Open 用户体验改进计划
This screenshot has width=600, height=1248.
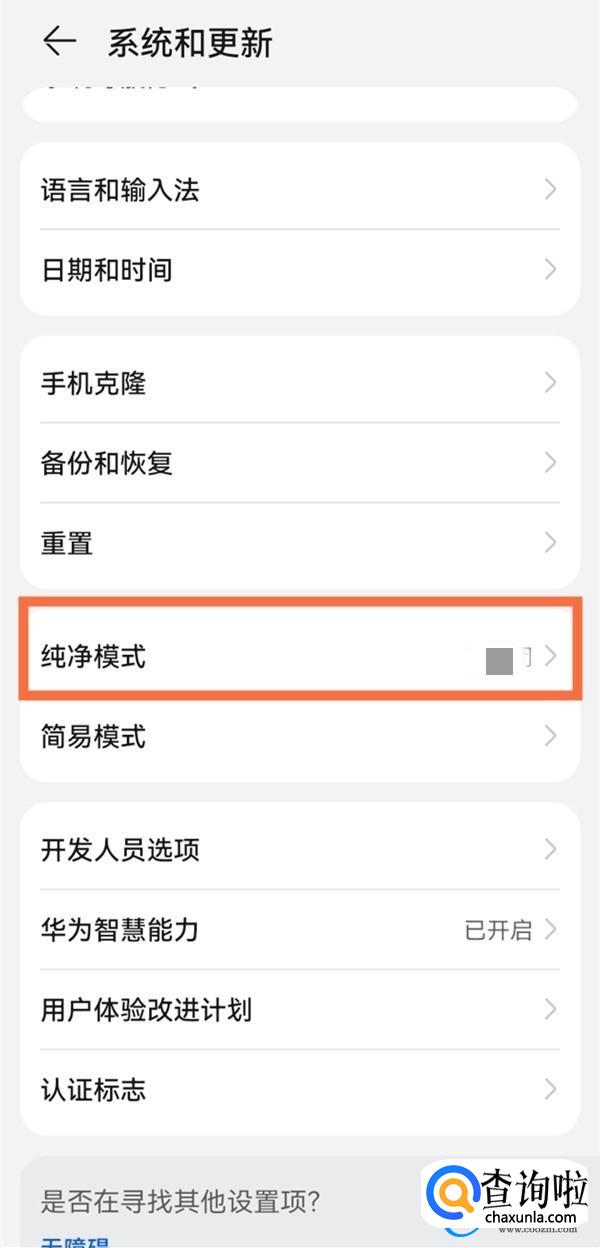click(x=300, y=1010)
